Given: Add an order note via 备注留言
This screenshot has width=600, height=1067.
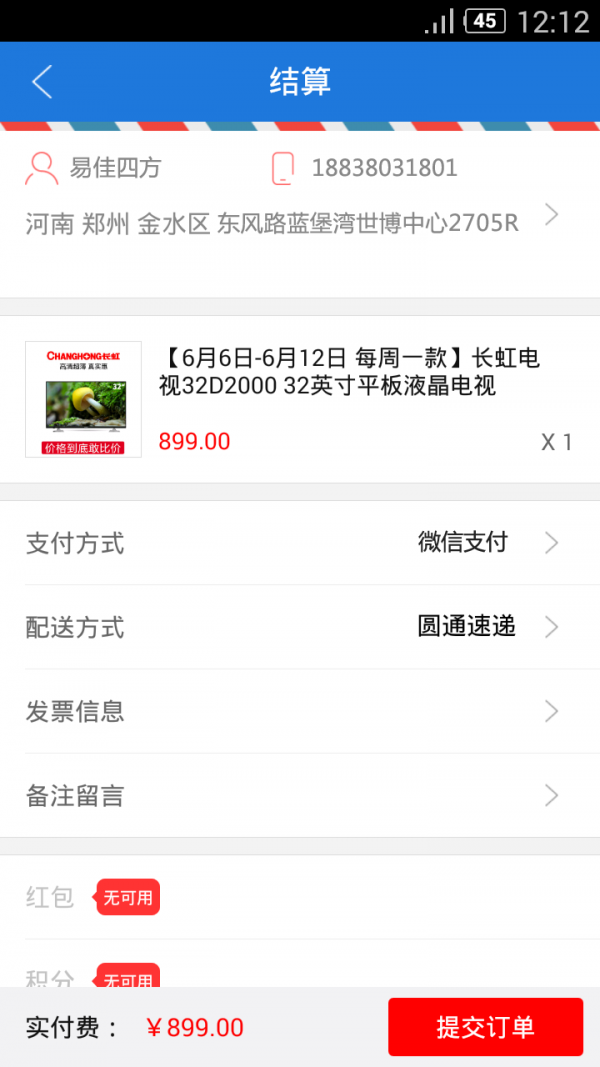Looking at the screenshot, I should point(300,796).
